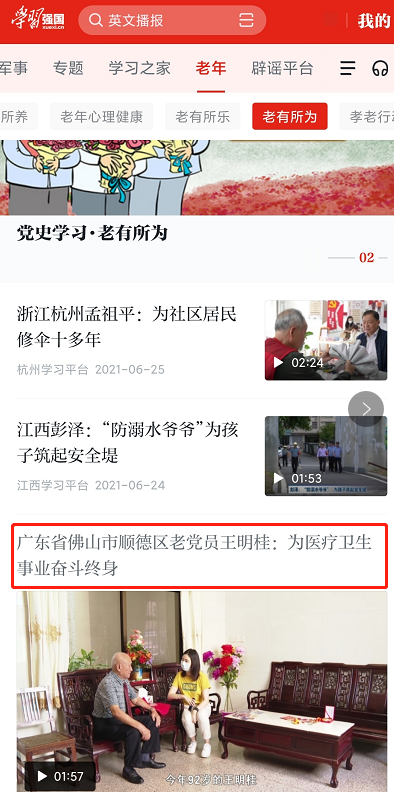Image resolution: width=394 pixels, height=792 pixels.
Task: Select the 孝老行动 chip
Action: pyautogui.click(x=367, y=117)
